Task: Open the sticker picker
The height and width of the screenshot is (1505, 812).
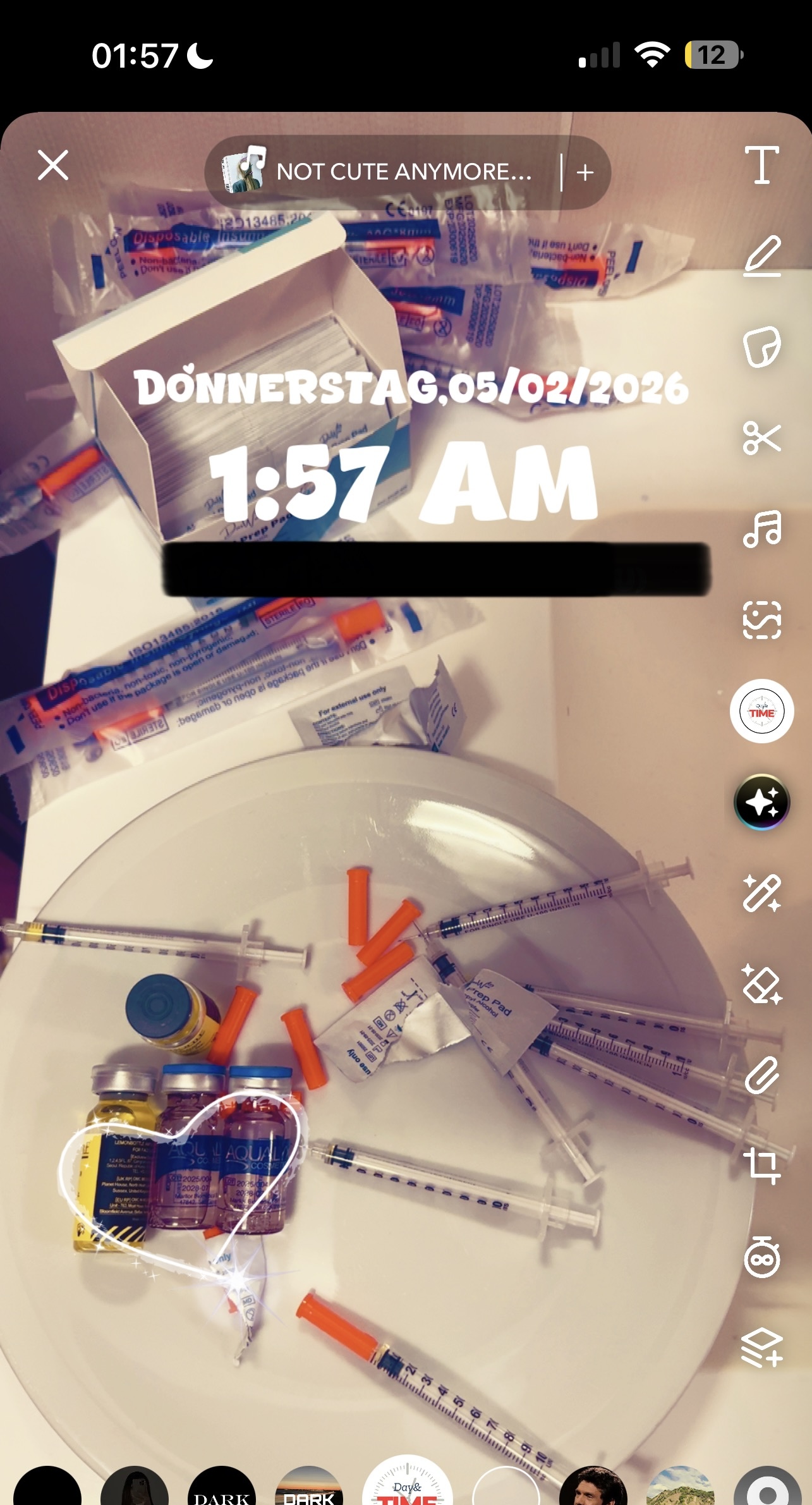Action: [x=762, y=346]
